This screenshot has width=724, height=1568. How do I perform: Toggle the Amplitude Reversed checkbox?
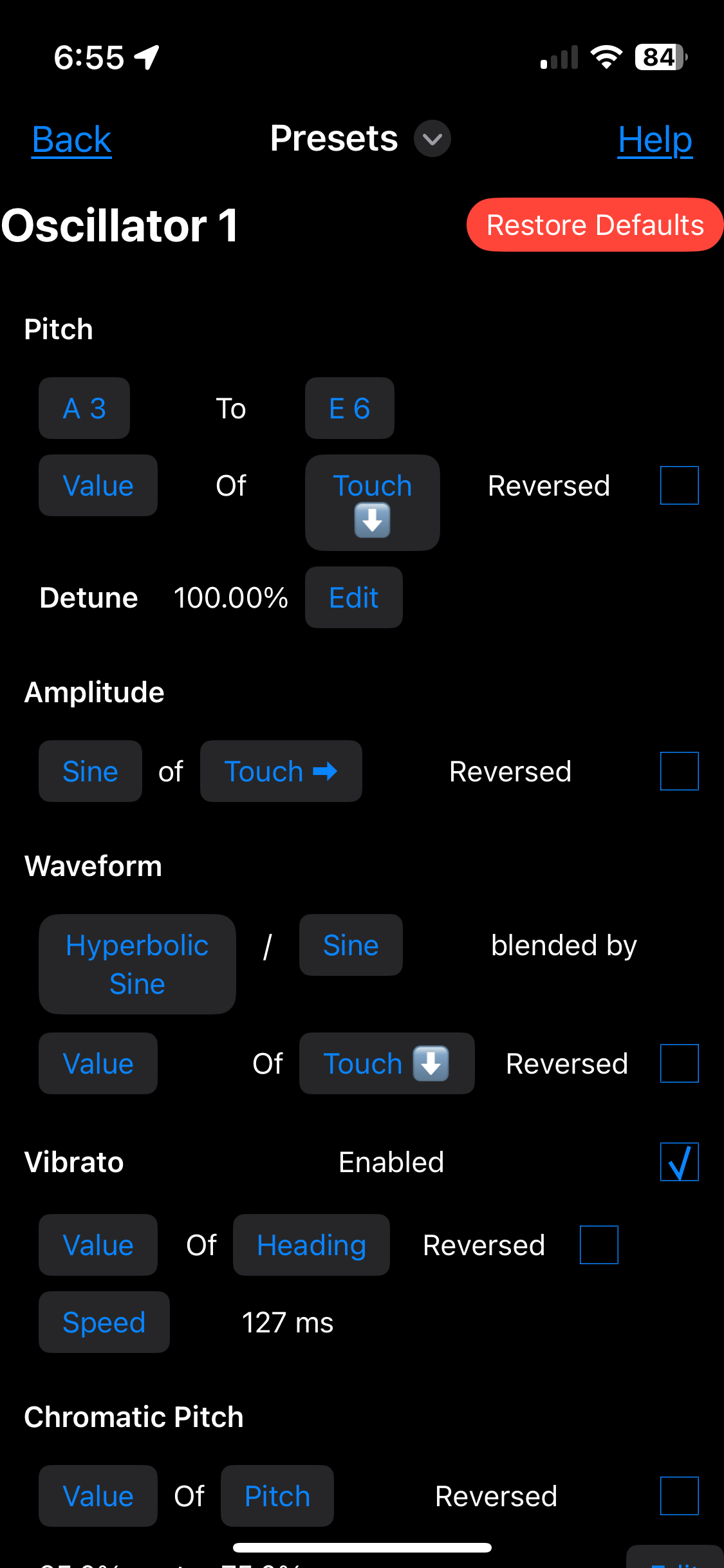(x=679, y=771)
